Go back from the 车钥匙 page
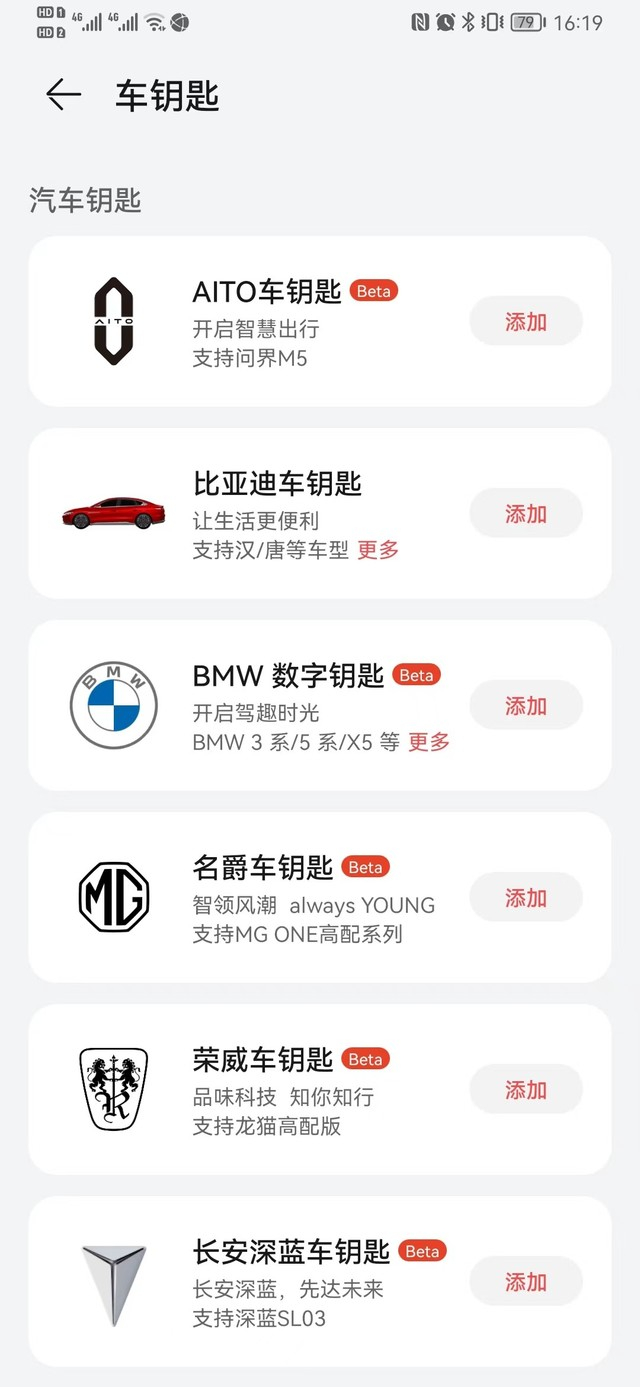Screen dimensions: 640x1387 [63, 95]
